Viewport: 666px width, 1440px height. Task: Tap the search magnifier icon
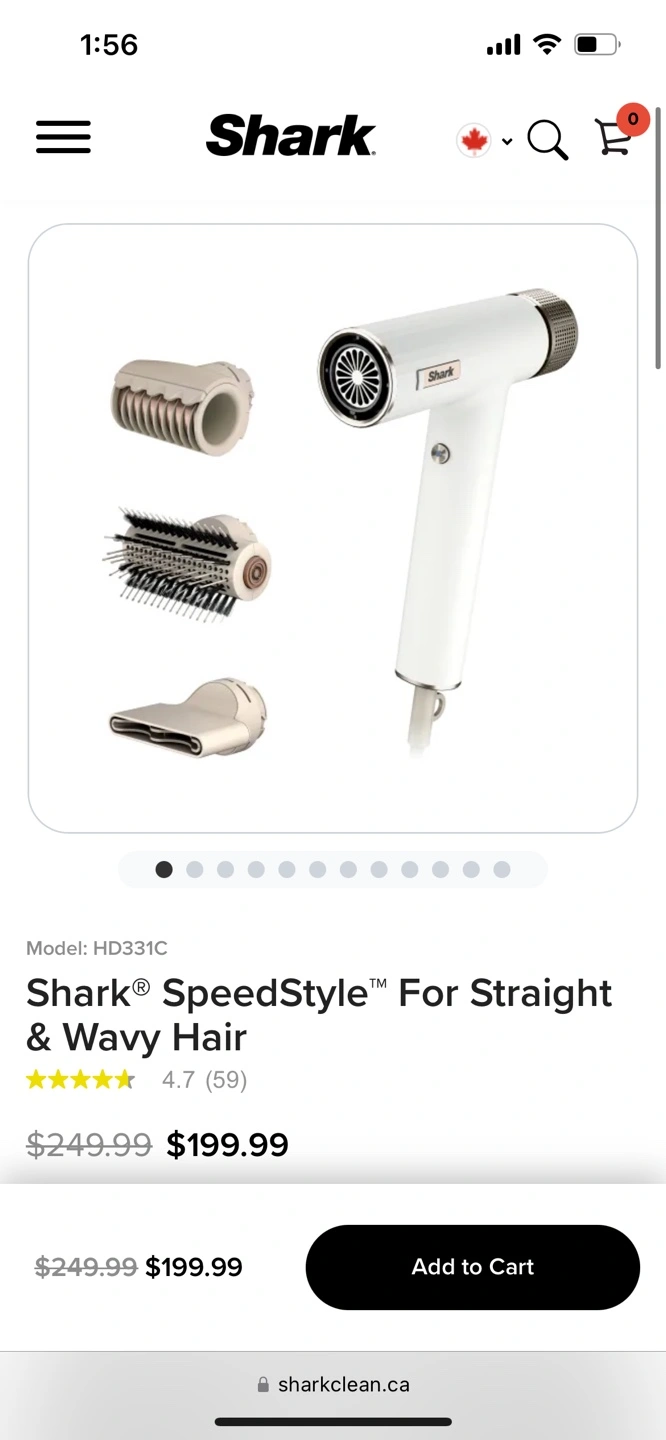pos(547,140)
